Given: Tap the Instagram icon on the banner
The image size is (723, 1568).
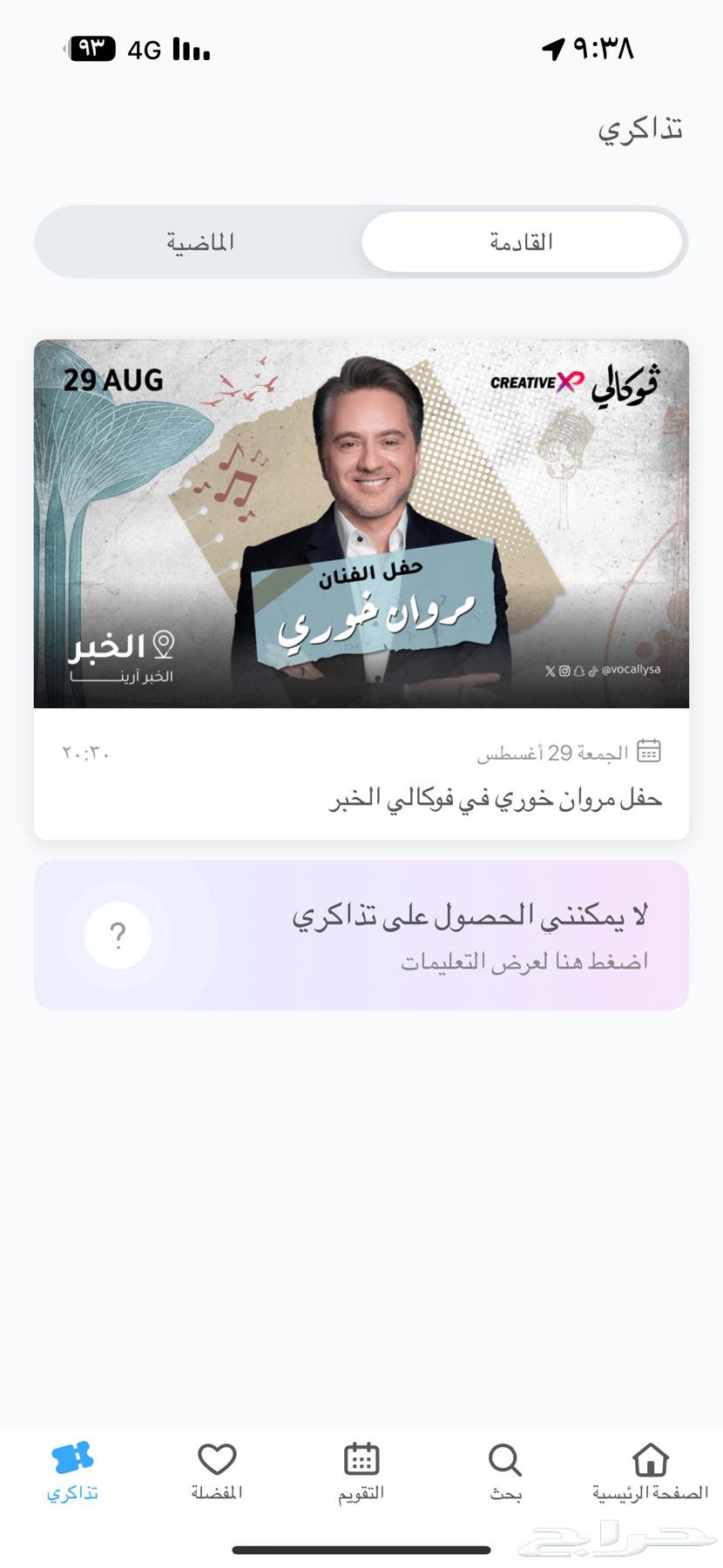Looking at the screenshot, I should [x=564, y=671].
